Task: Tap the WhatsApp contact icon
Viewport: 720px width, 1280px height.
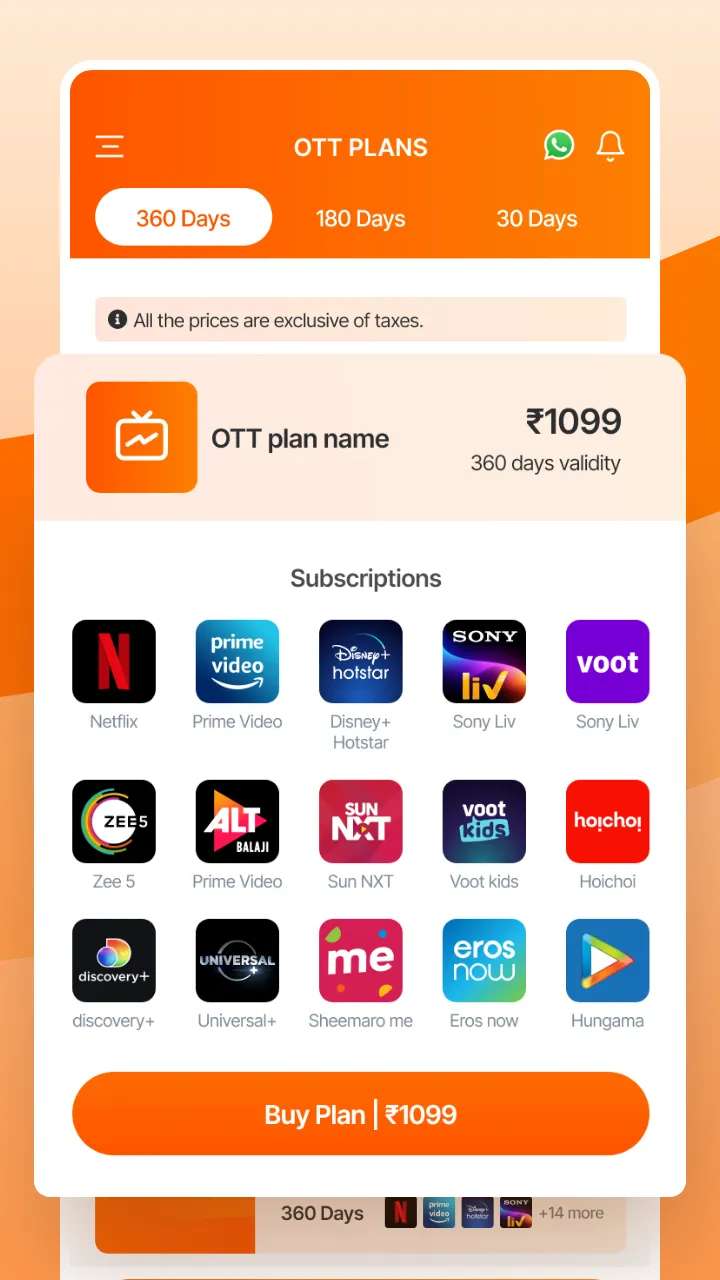Action: [x=559, y=146]
